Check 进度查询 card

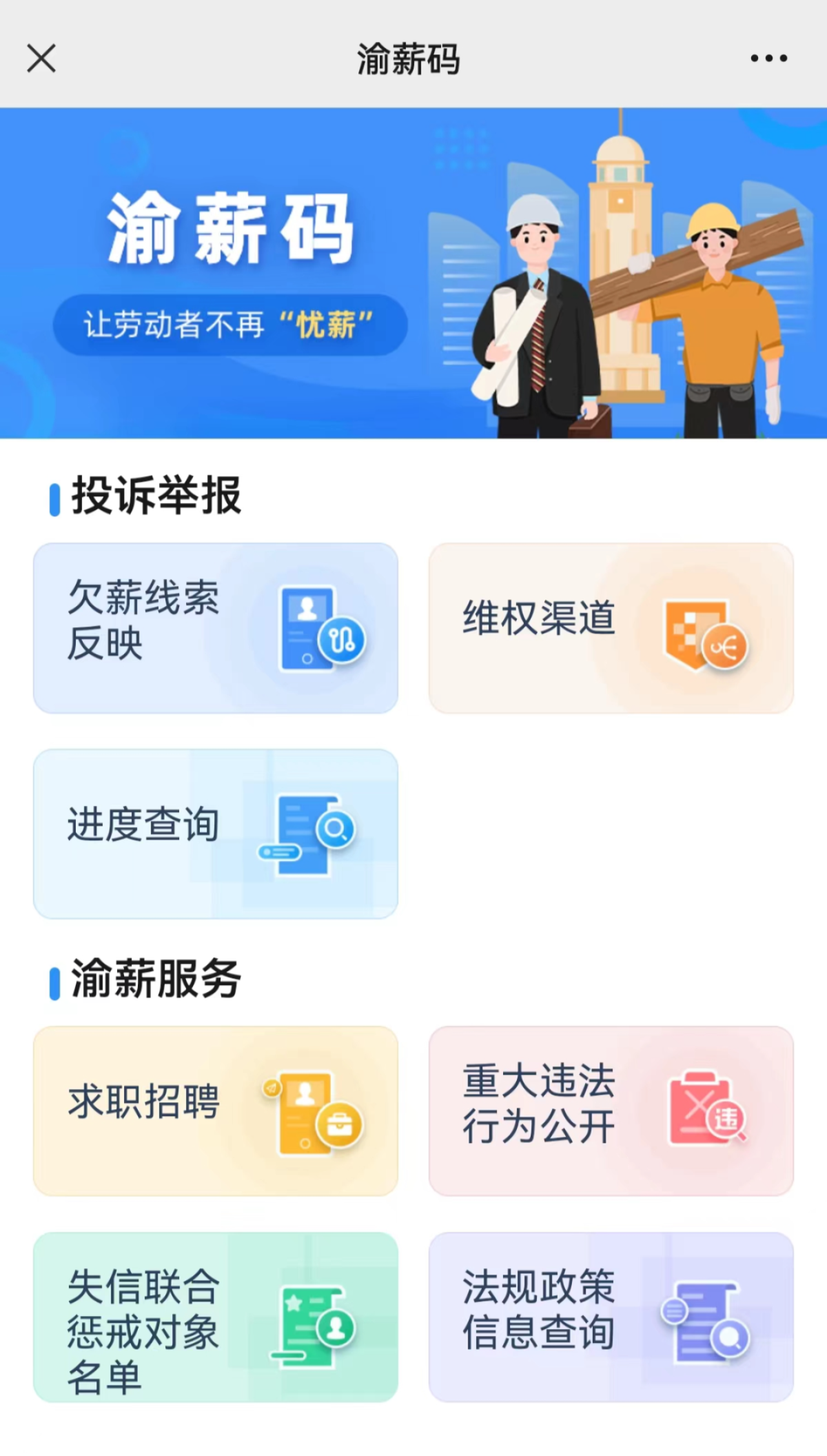pyautogui.click(x=216, y=833)
